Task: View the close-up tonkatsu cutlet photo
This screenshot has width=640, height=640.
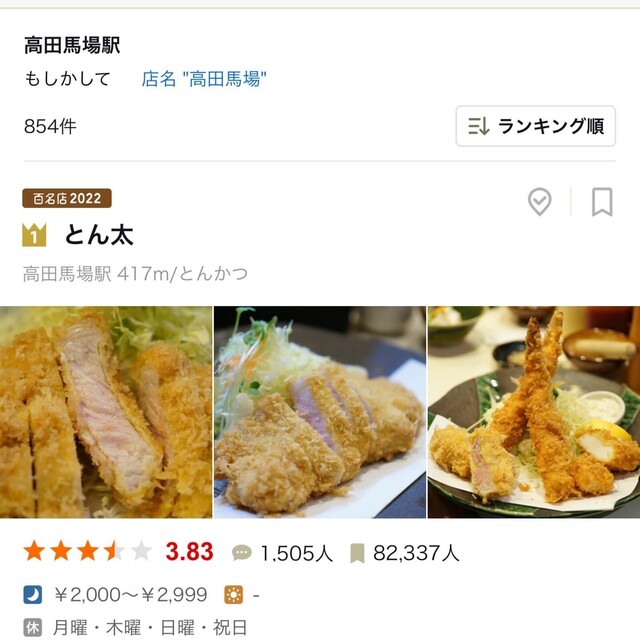Action: pyautogui.click(x=106, y=411)
